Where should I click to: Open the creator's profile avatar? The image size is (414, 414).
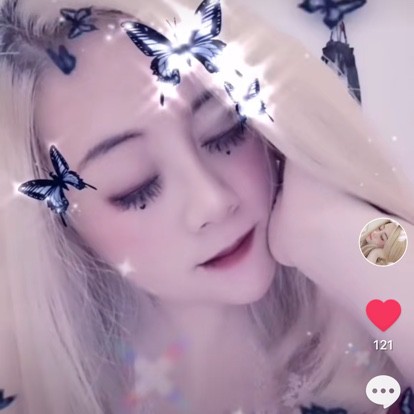[x=383, y=242]
